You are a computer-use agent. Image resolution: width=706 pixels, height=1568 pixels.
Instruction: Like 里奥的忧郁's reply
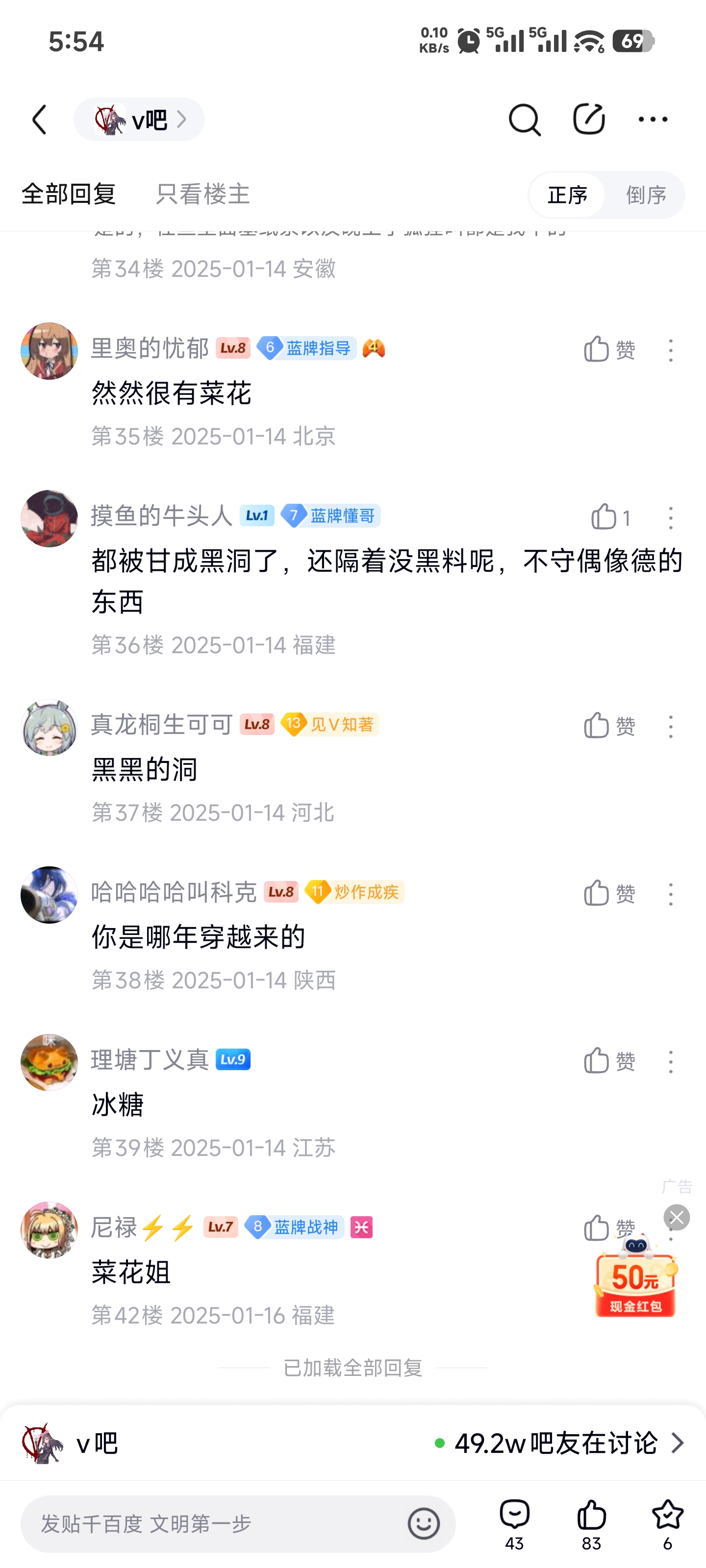click(x=608, y=350)
